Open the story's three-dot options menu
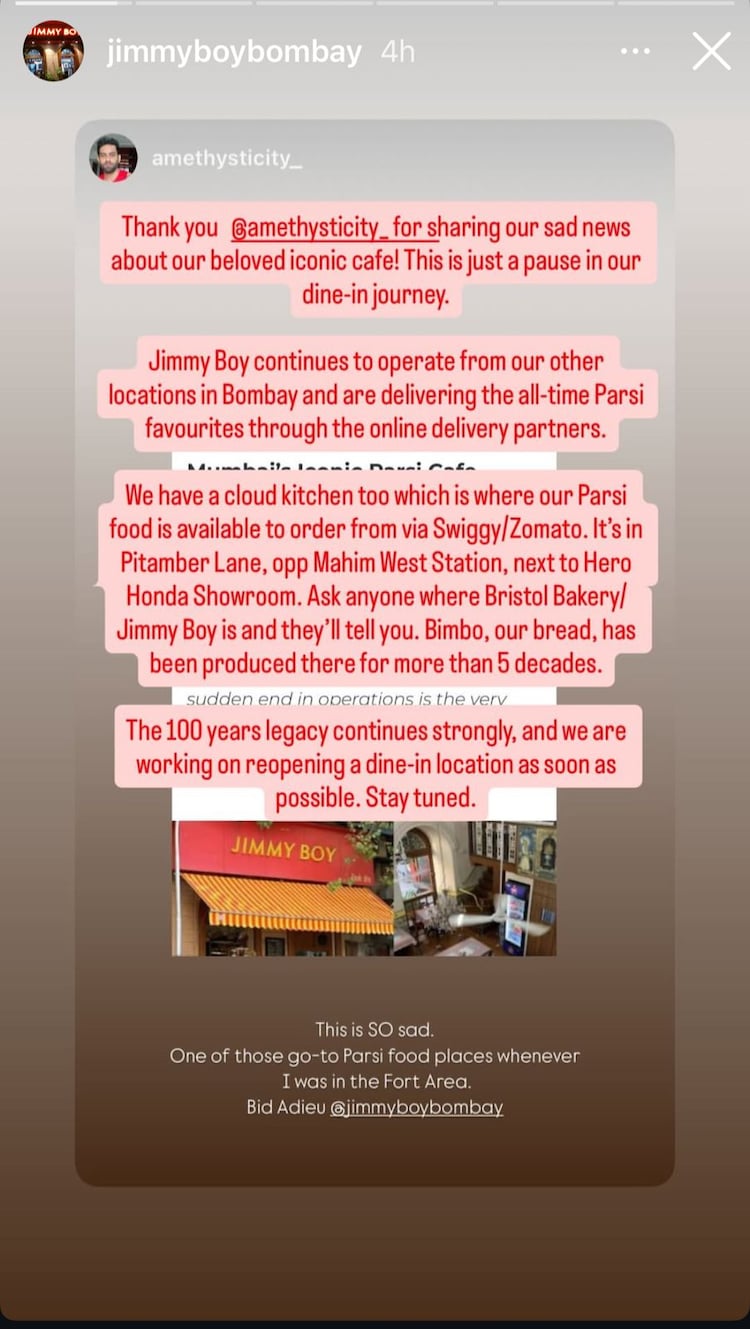The height and width of the screenshot is (1329, 750). [635, 51]
